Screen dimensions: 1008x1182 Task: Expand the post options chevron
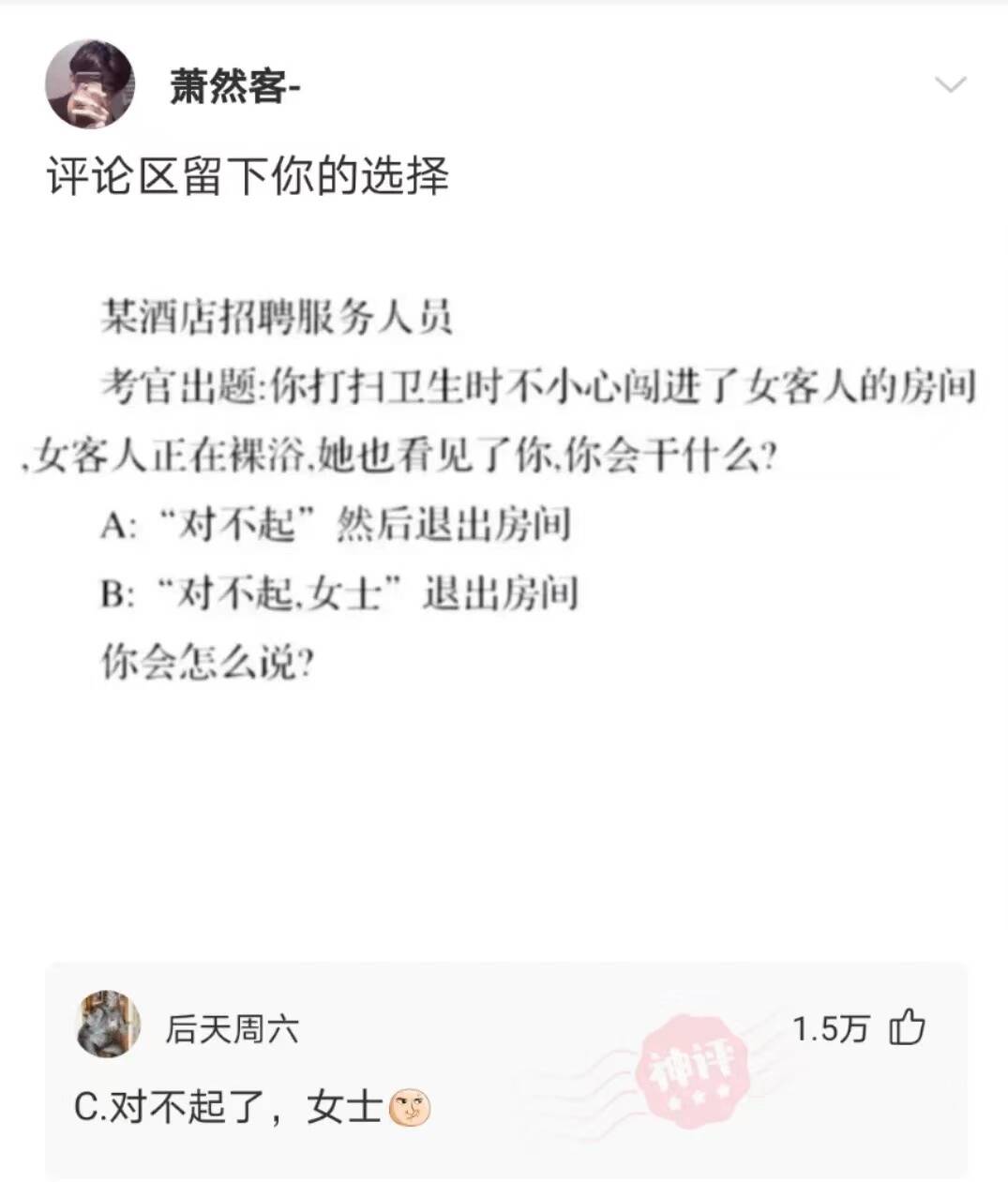point(951,86)
